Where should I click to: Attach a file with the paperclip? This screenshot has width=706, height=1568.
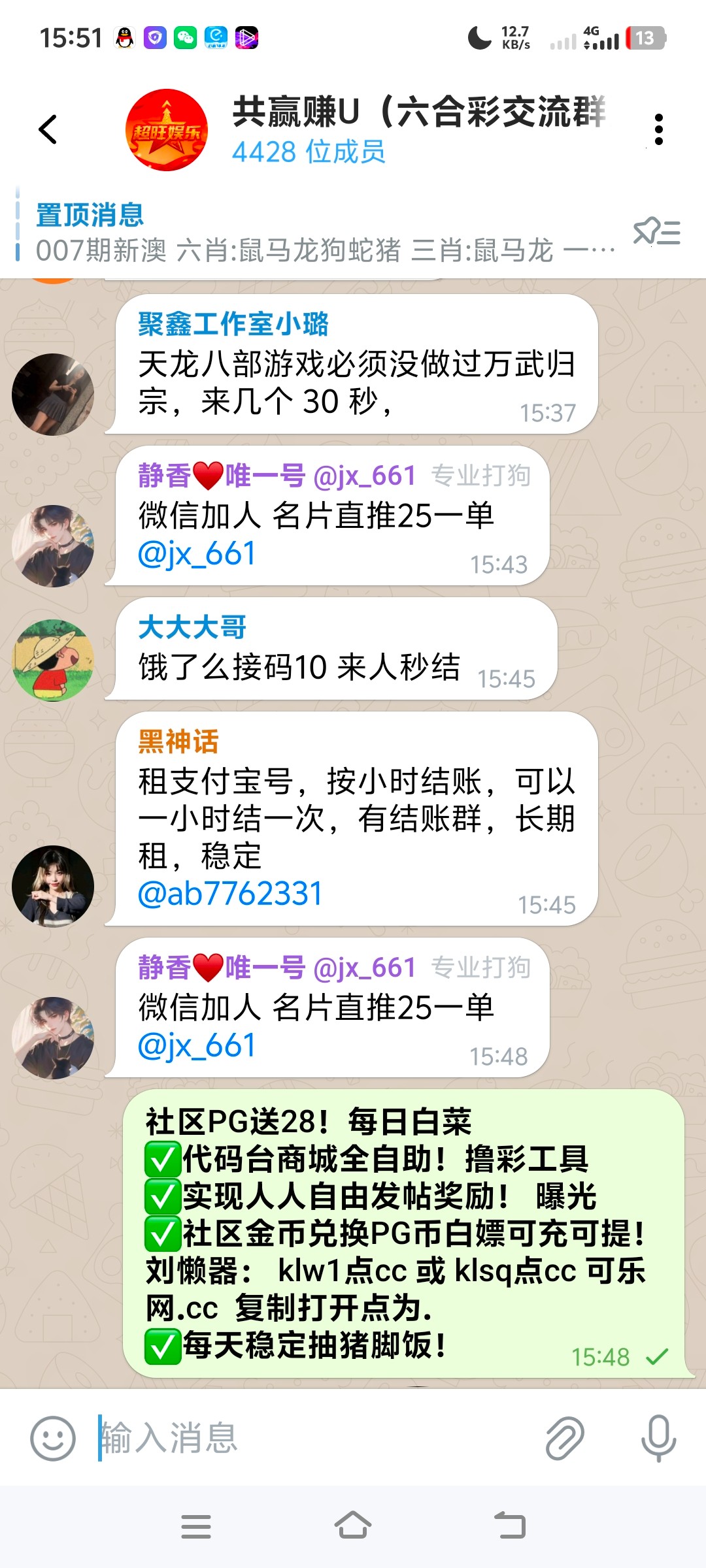coord(564,1439)
